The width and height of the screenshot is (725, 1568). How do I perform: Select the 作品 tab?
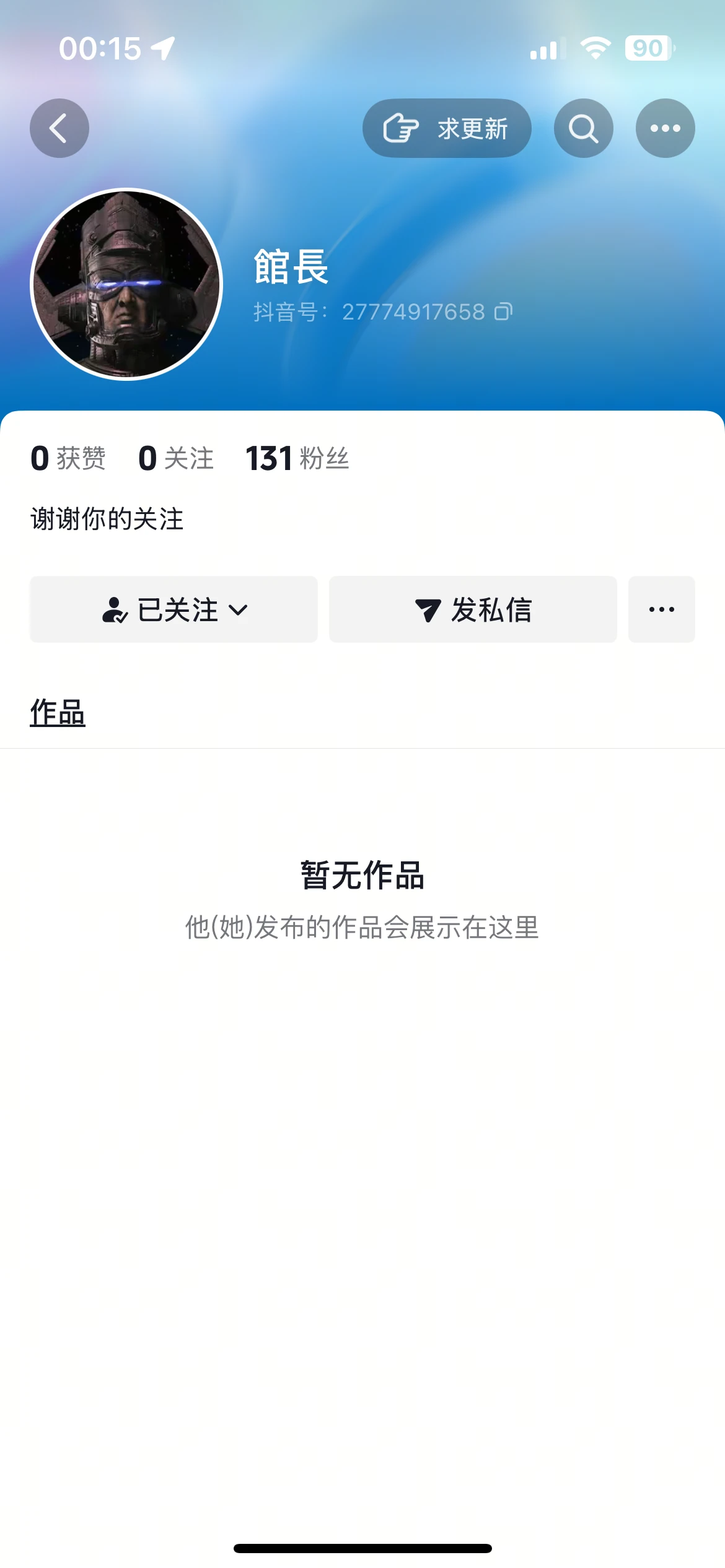58,712
